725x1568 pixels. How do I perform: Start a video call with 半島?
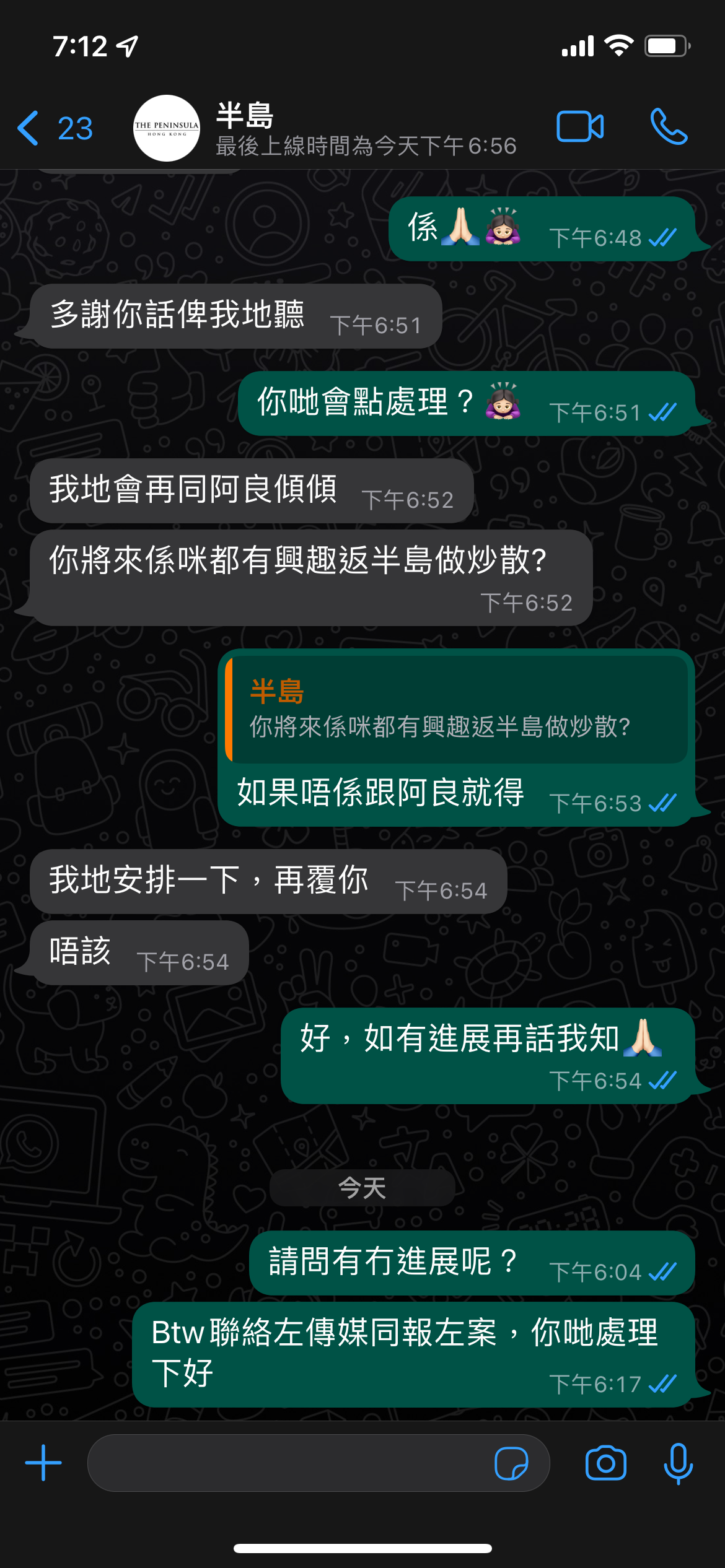(x=580, y=127)
